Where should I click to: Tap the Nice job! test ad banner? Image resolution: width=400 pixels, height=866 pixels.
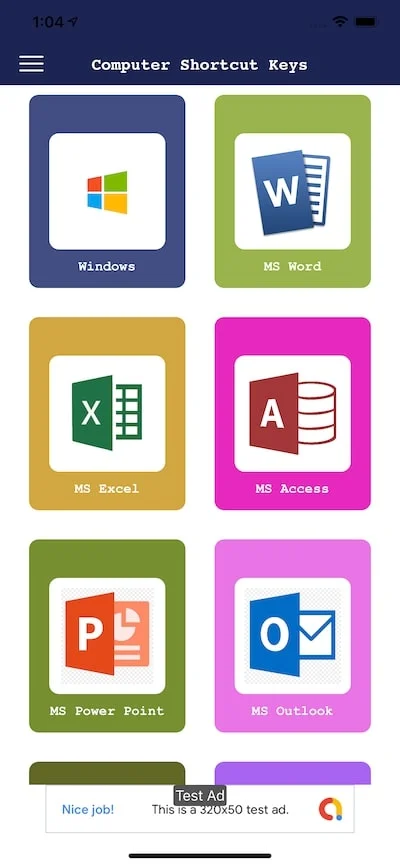click(200, 809)
